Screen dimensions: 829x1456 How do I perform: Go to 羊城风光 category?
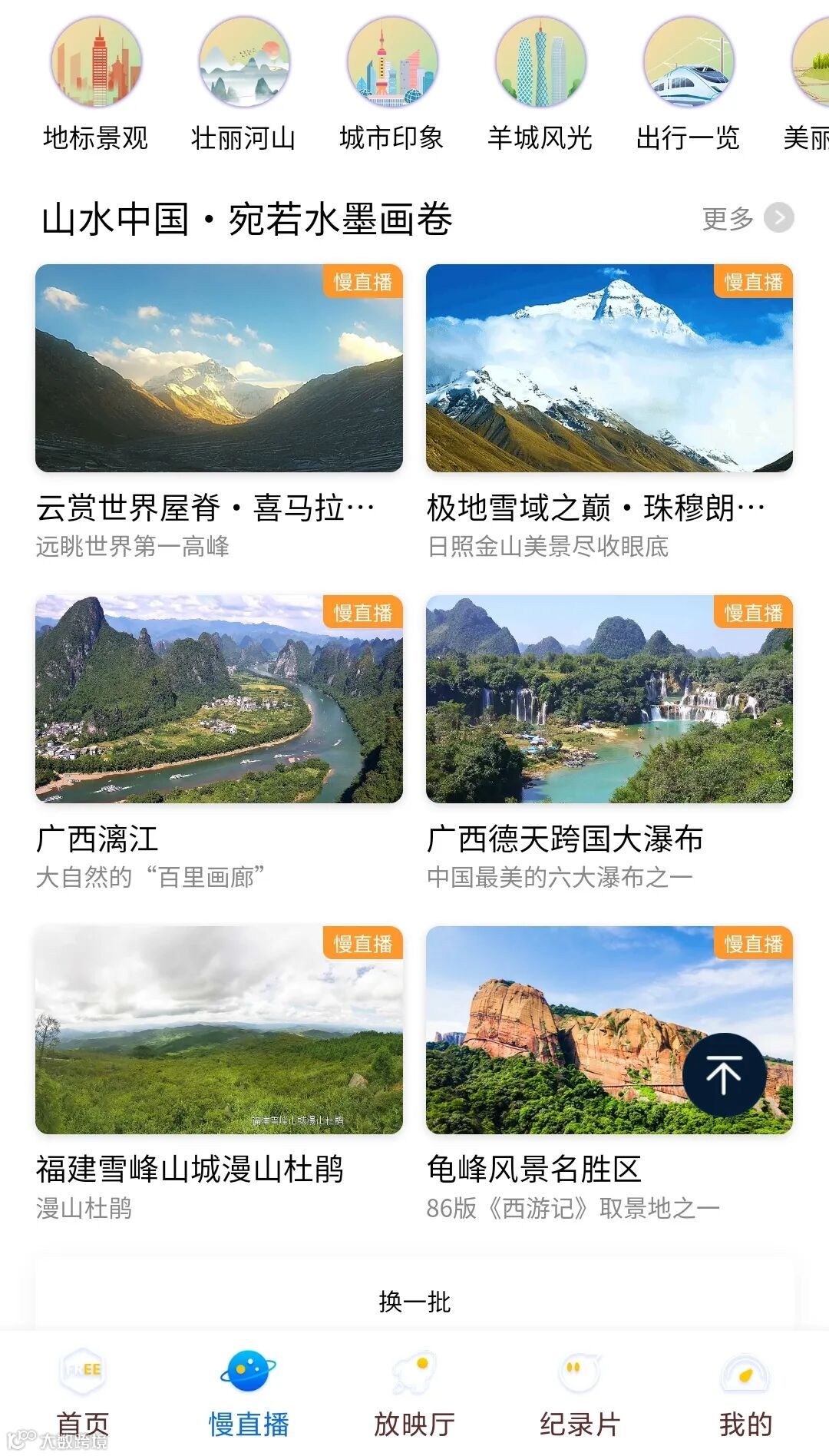[540, 84]
